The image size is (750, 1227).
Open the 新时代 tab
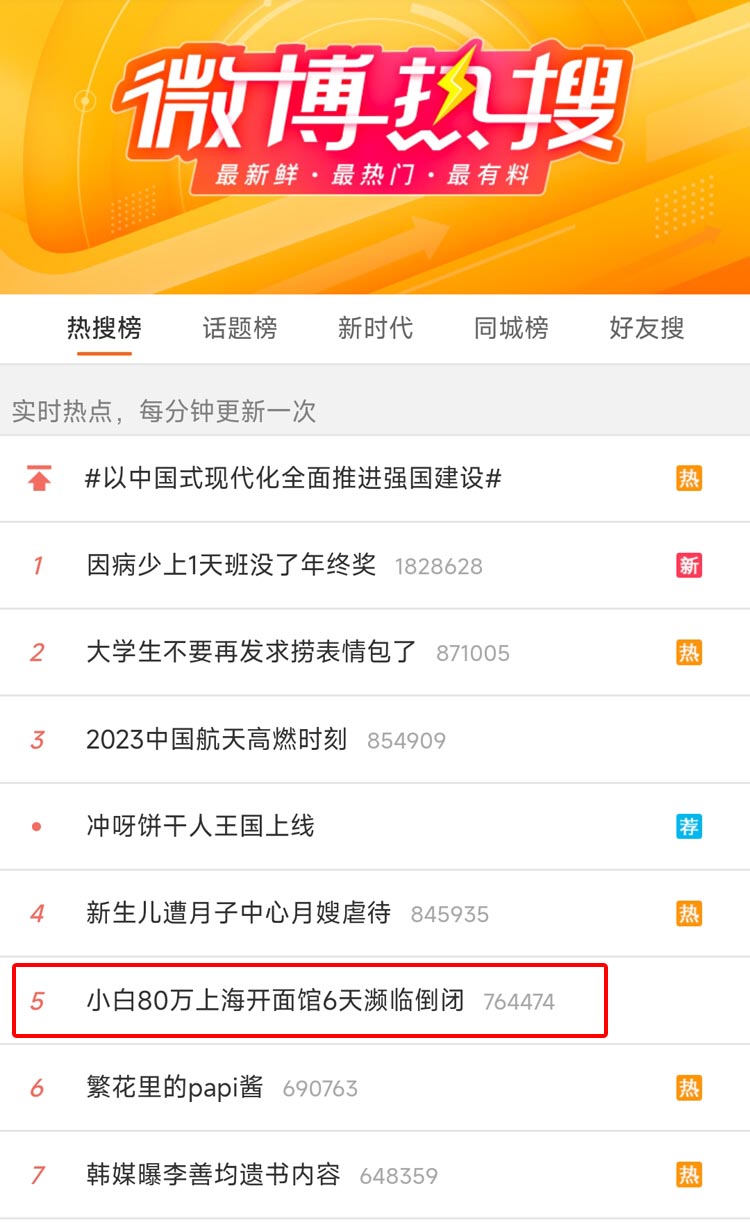(375, 328)
